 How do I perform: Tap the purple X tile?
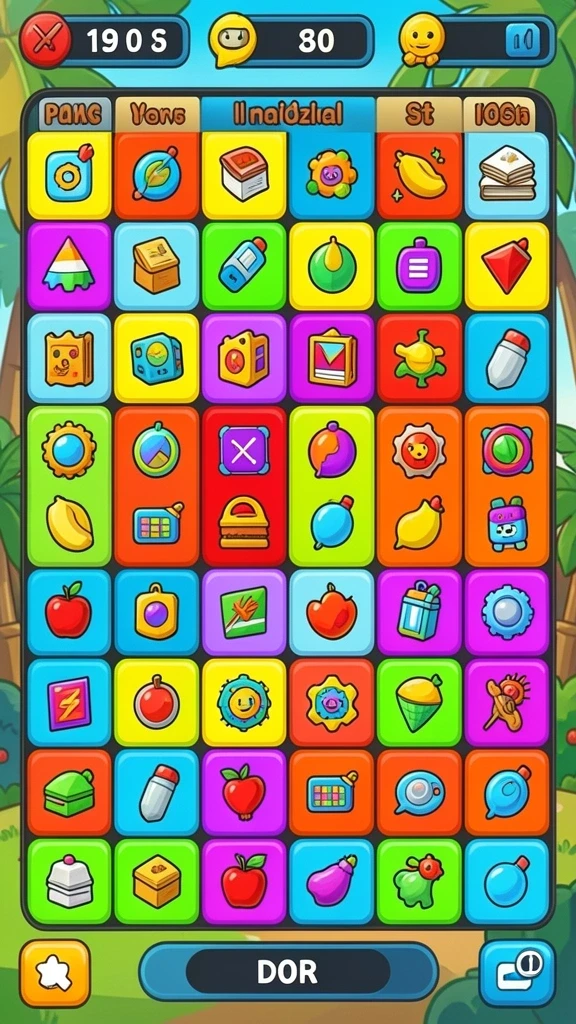pyautogui.click(x=244, y=451)
